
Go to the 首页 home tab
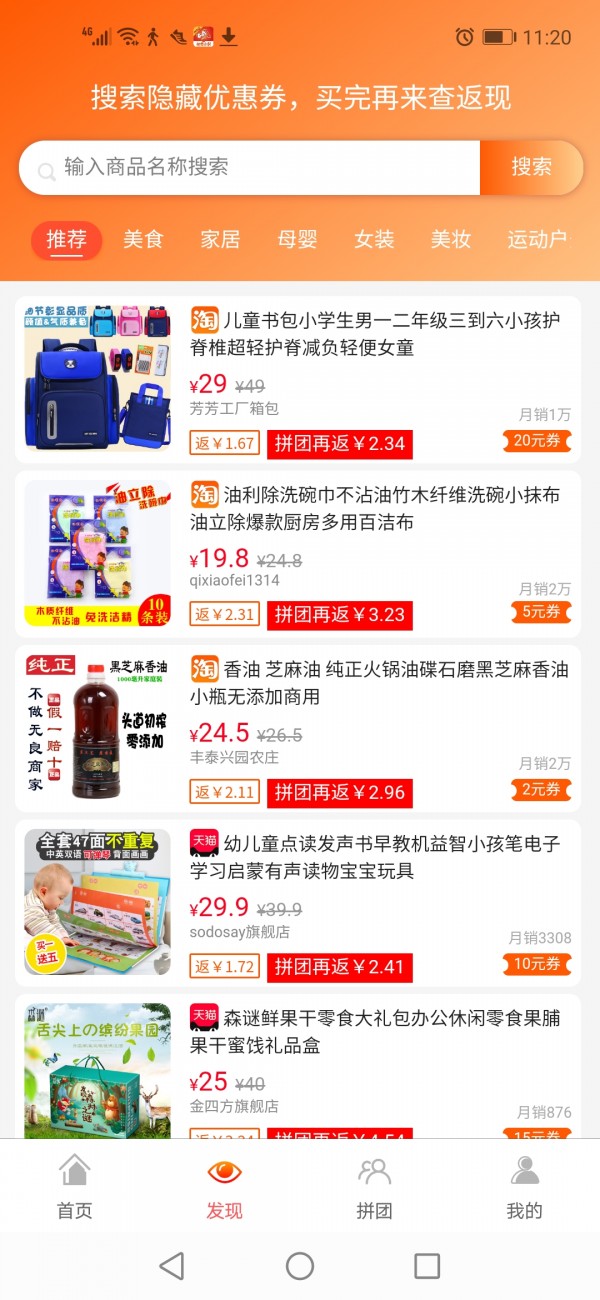tap(75, 1187)
